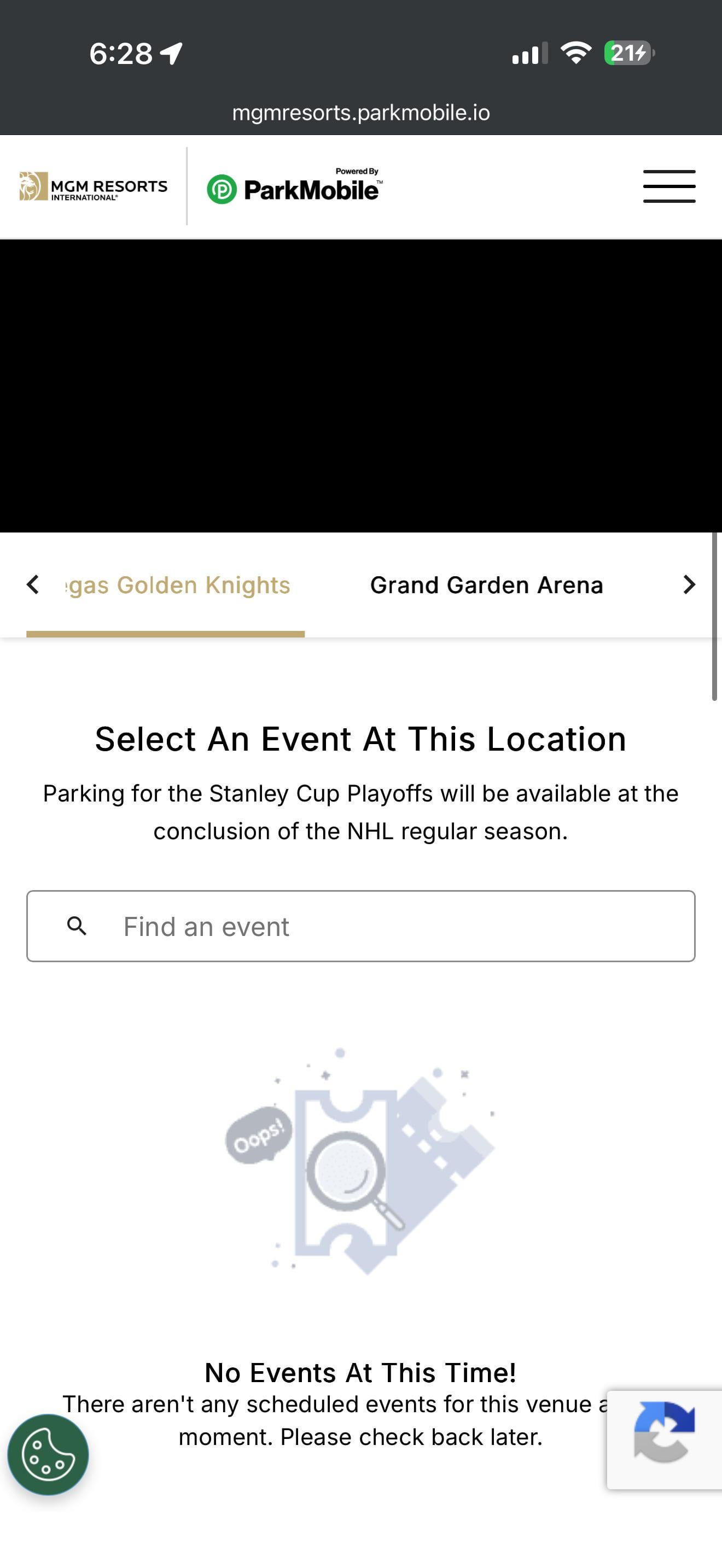Open the hamburger menu
Screen dimensions: 722x1568
(668, 186)
